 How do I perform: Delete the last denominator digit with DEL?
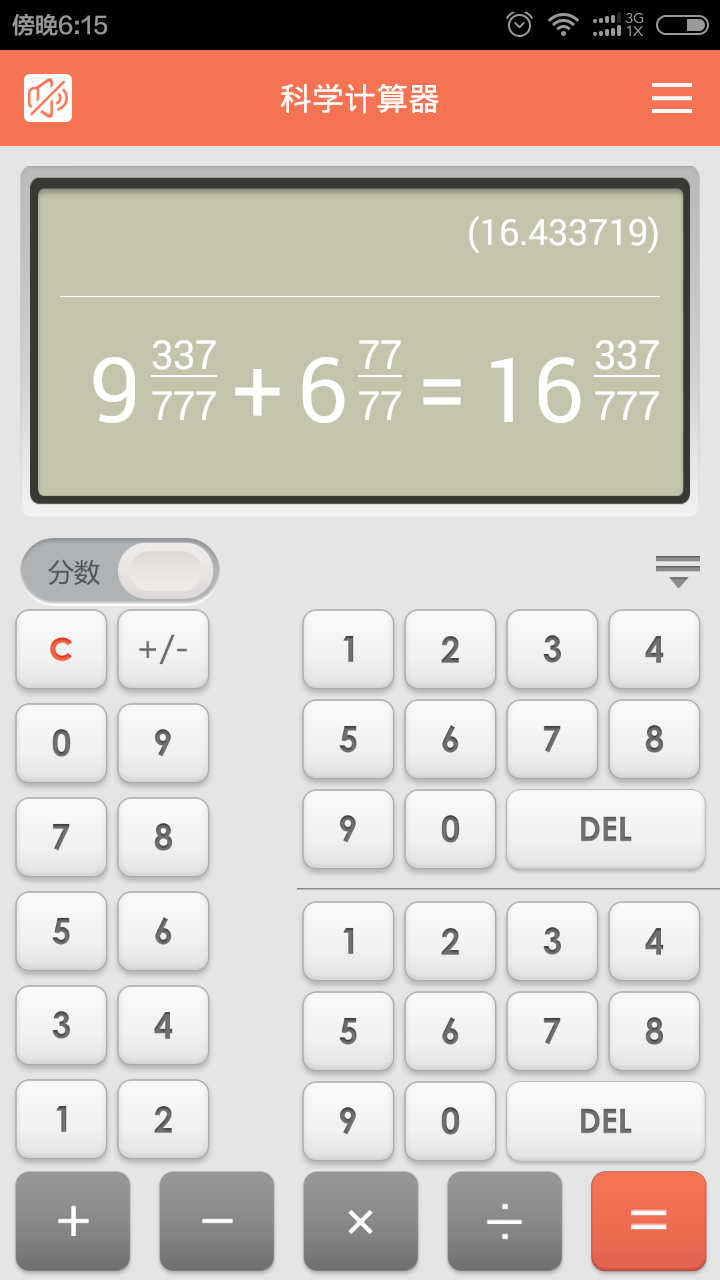pos(605,1121)
